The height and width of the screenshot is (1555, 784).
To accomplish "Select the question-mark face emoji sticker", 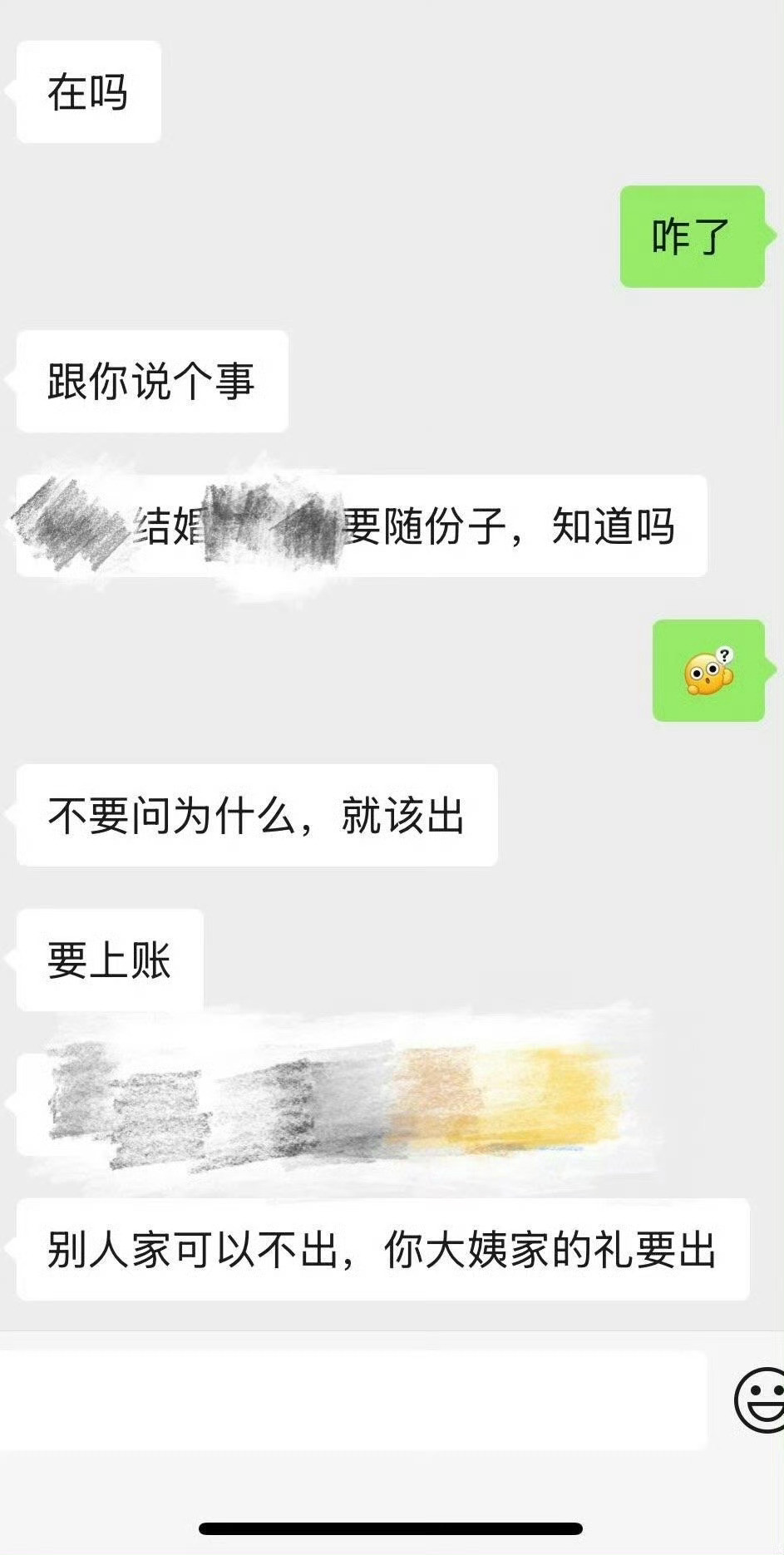I will pyautogui.click(x=708, y=670).
